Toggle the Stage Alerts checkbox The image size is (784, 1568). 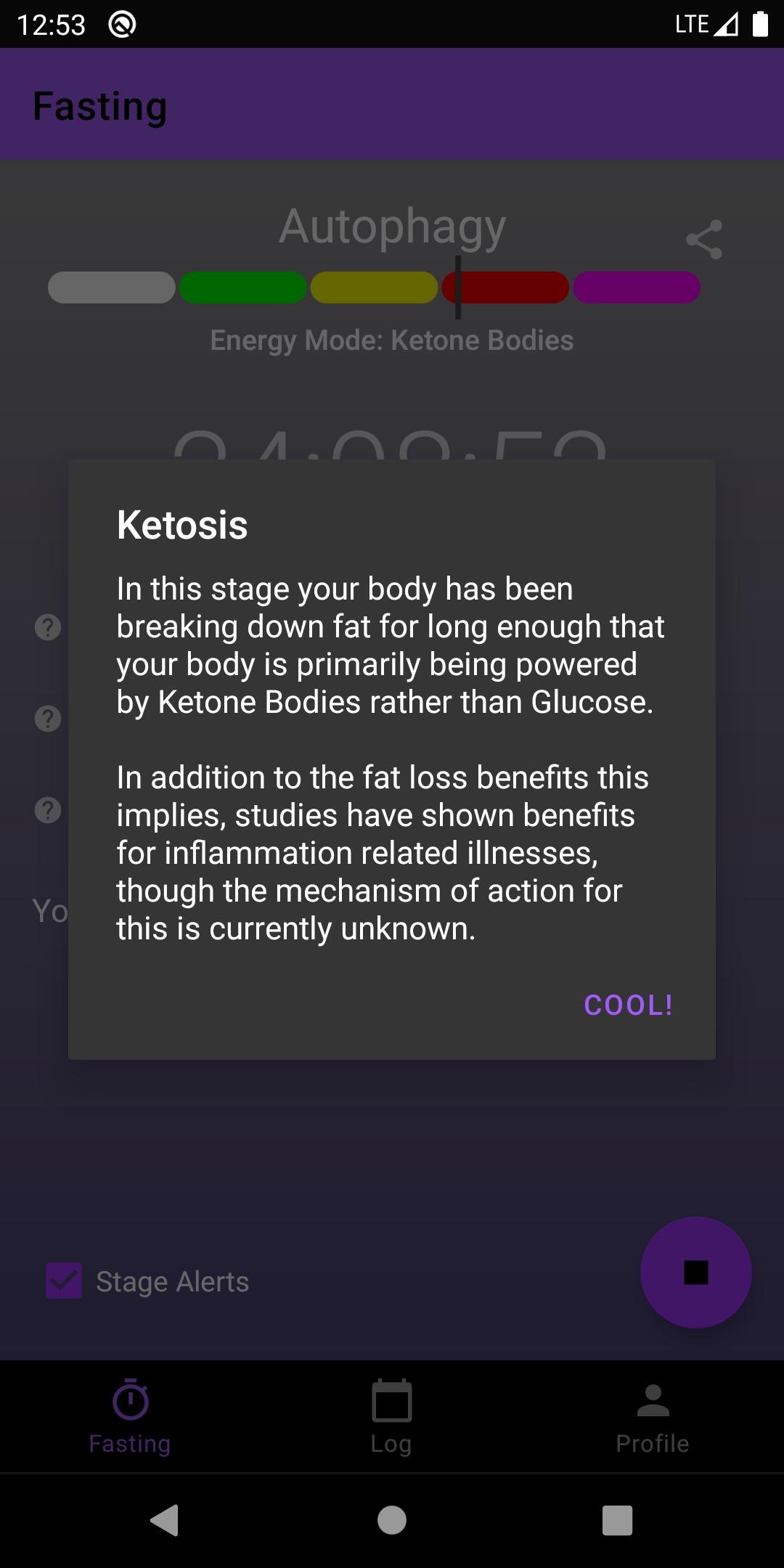pos(64,1281)
